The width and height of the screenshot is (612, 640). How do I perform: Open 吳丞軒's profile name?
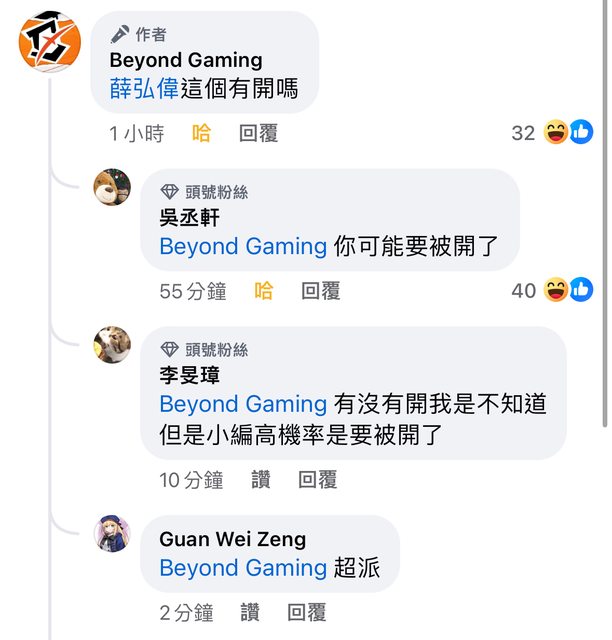(x=189, y=217)
